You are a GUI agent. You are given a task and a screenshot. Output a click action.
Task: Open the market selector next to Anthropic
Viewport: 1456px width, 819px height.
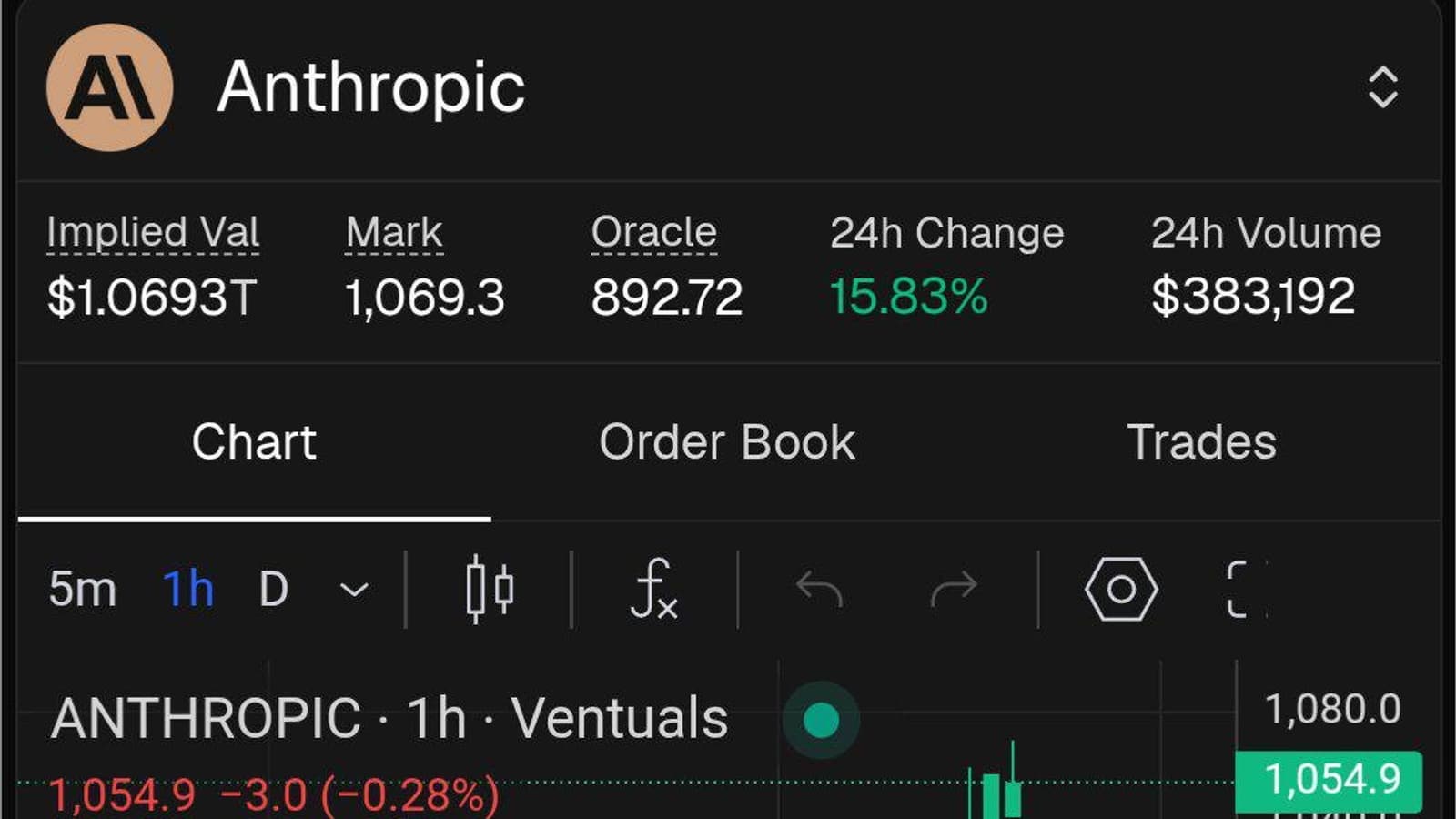point(1382,87)
